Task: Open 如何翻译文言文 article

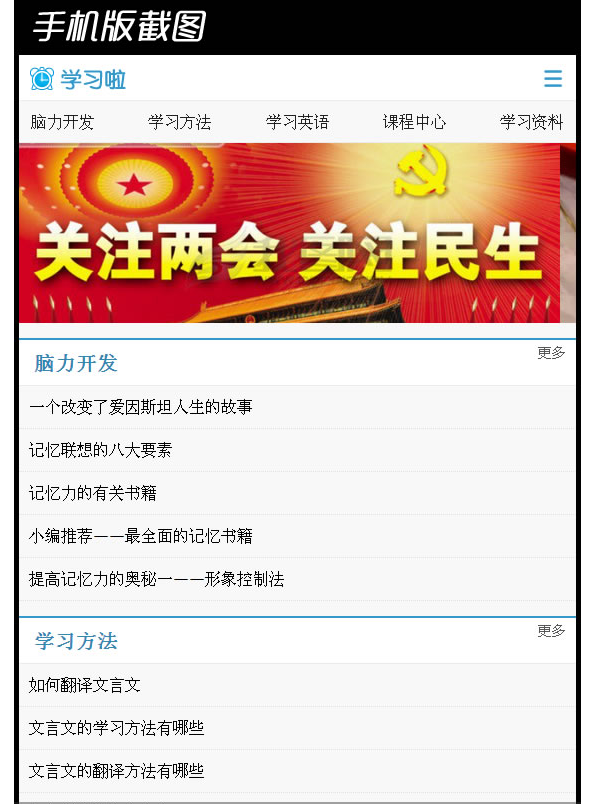Action: [x=85, y=685]
